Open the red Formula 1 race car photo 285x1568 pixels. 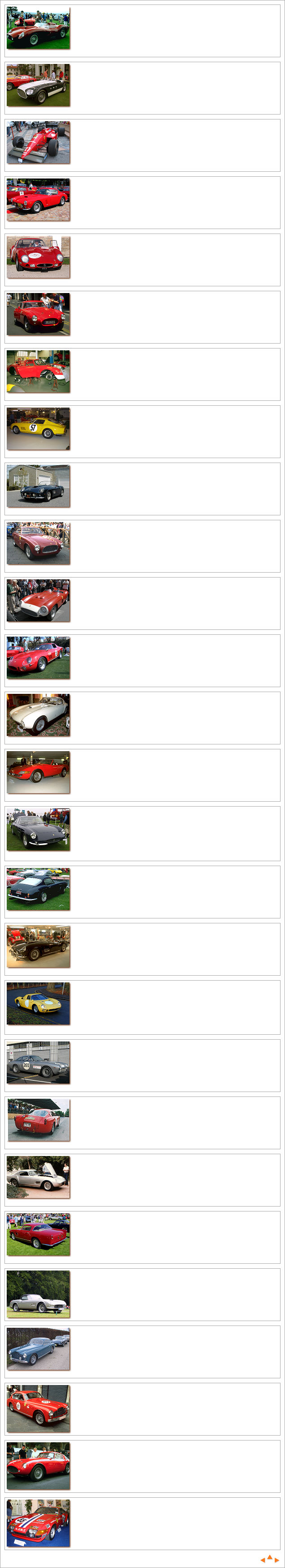38,142
